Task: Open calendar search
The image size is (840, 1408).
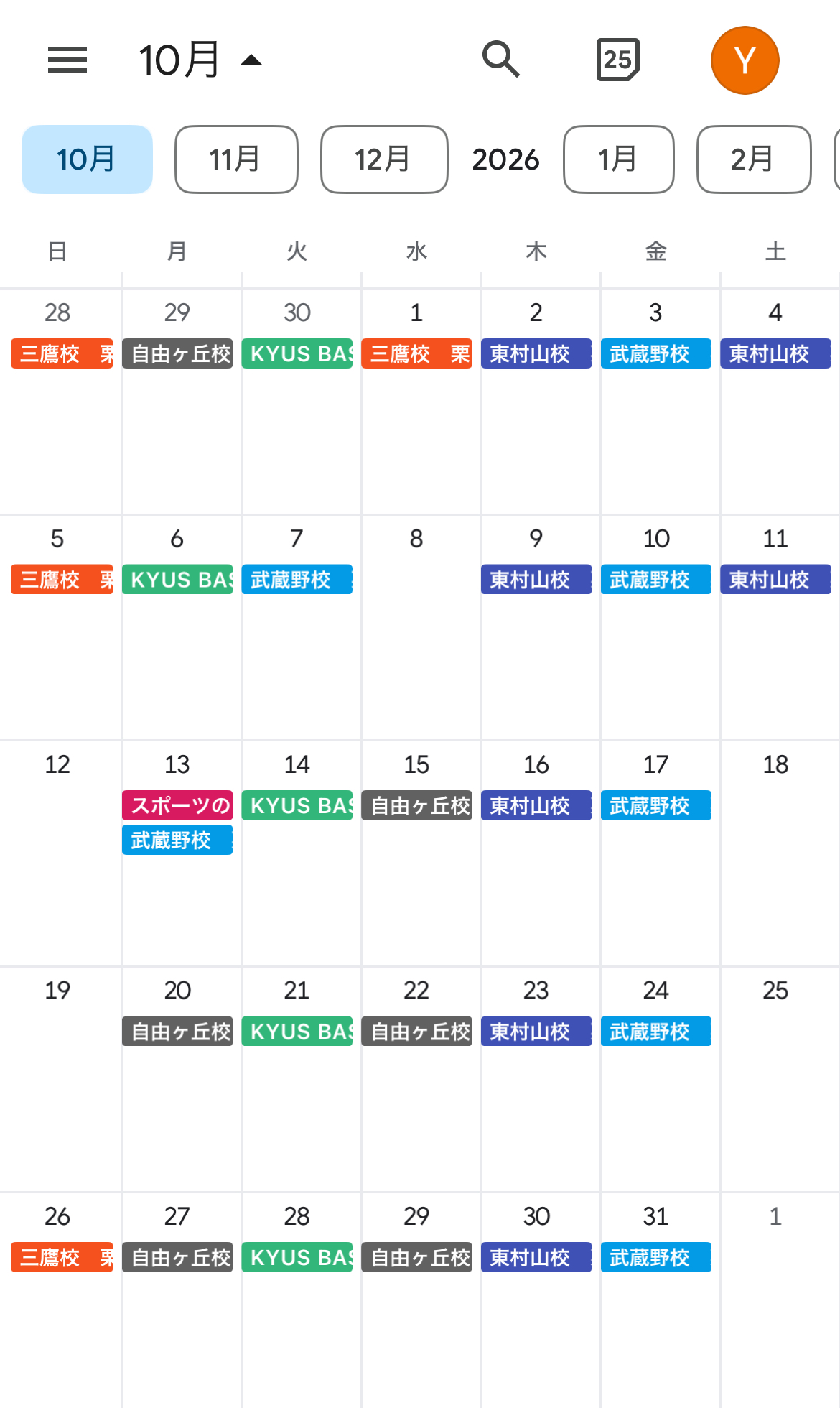Action: coord(500,60)
